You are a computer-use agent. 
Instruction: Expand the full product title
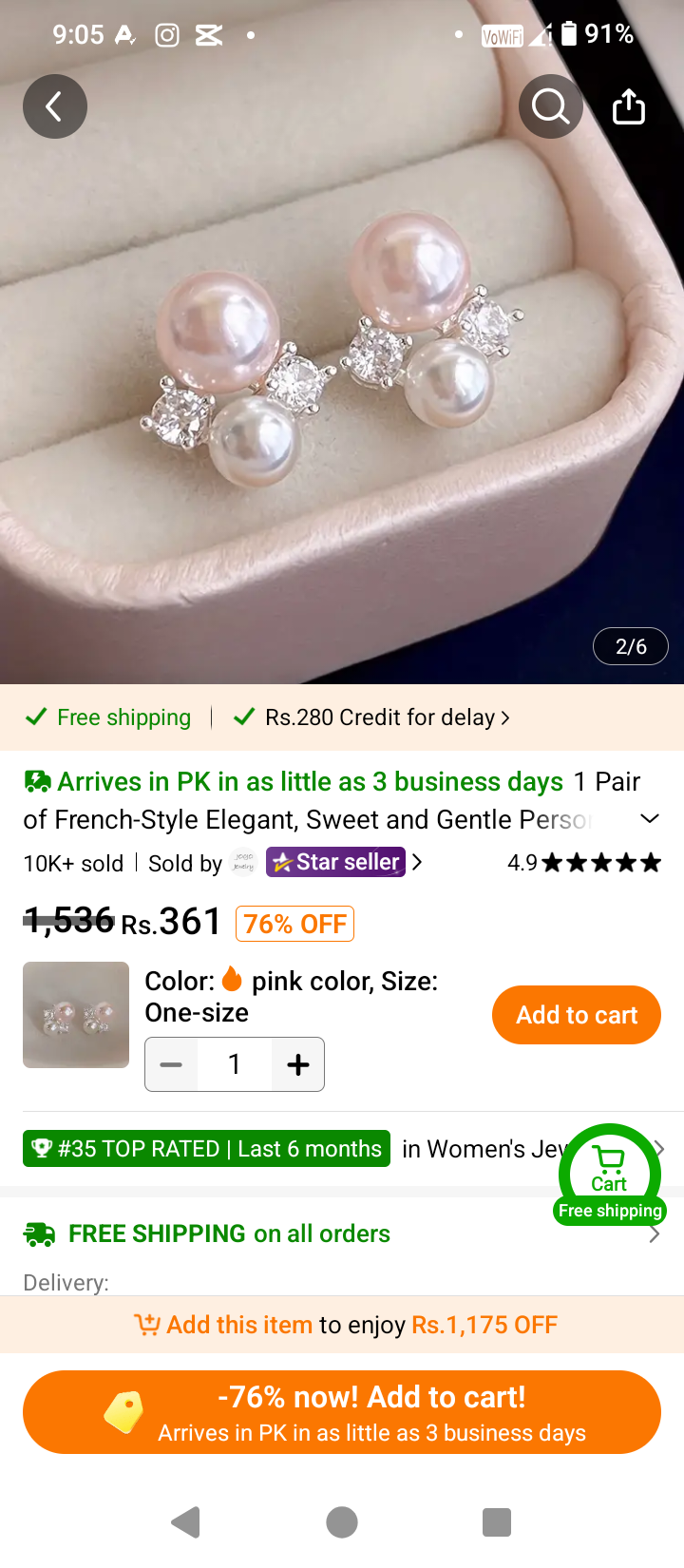click(650, 818)
